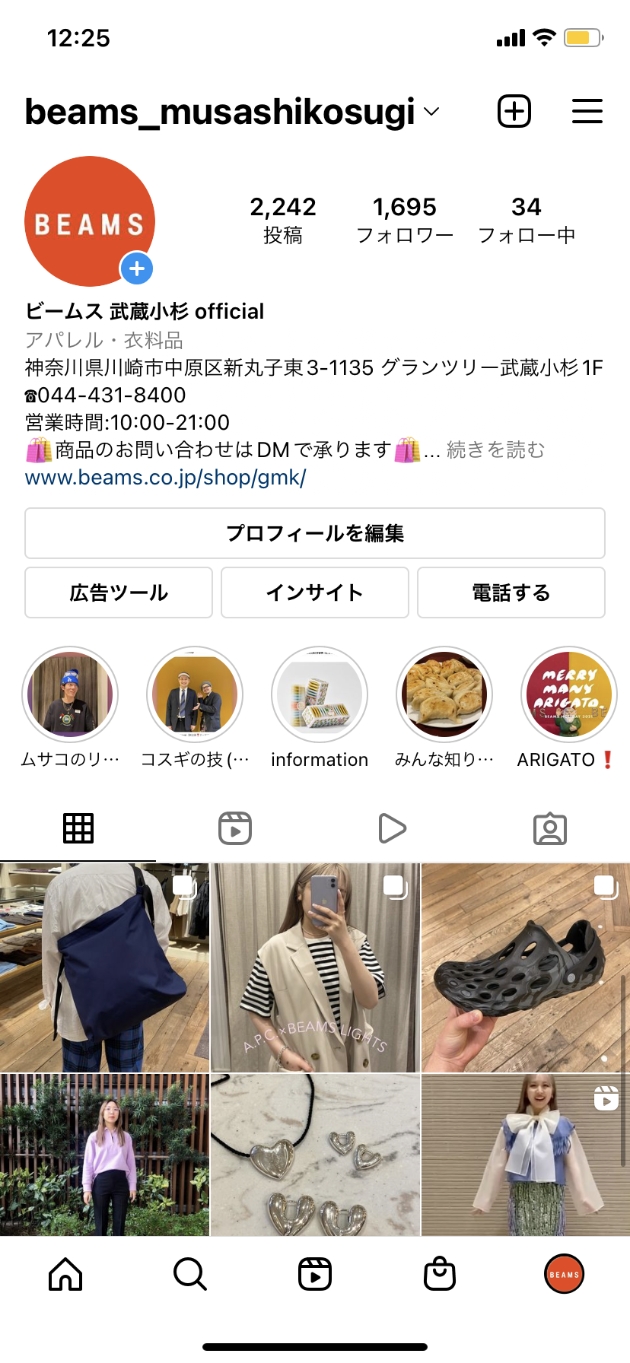Go to the home feed tab
The width and height of the screenshot is (630, 1363).
pos(66,1274)
